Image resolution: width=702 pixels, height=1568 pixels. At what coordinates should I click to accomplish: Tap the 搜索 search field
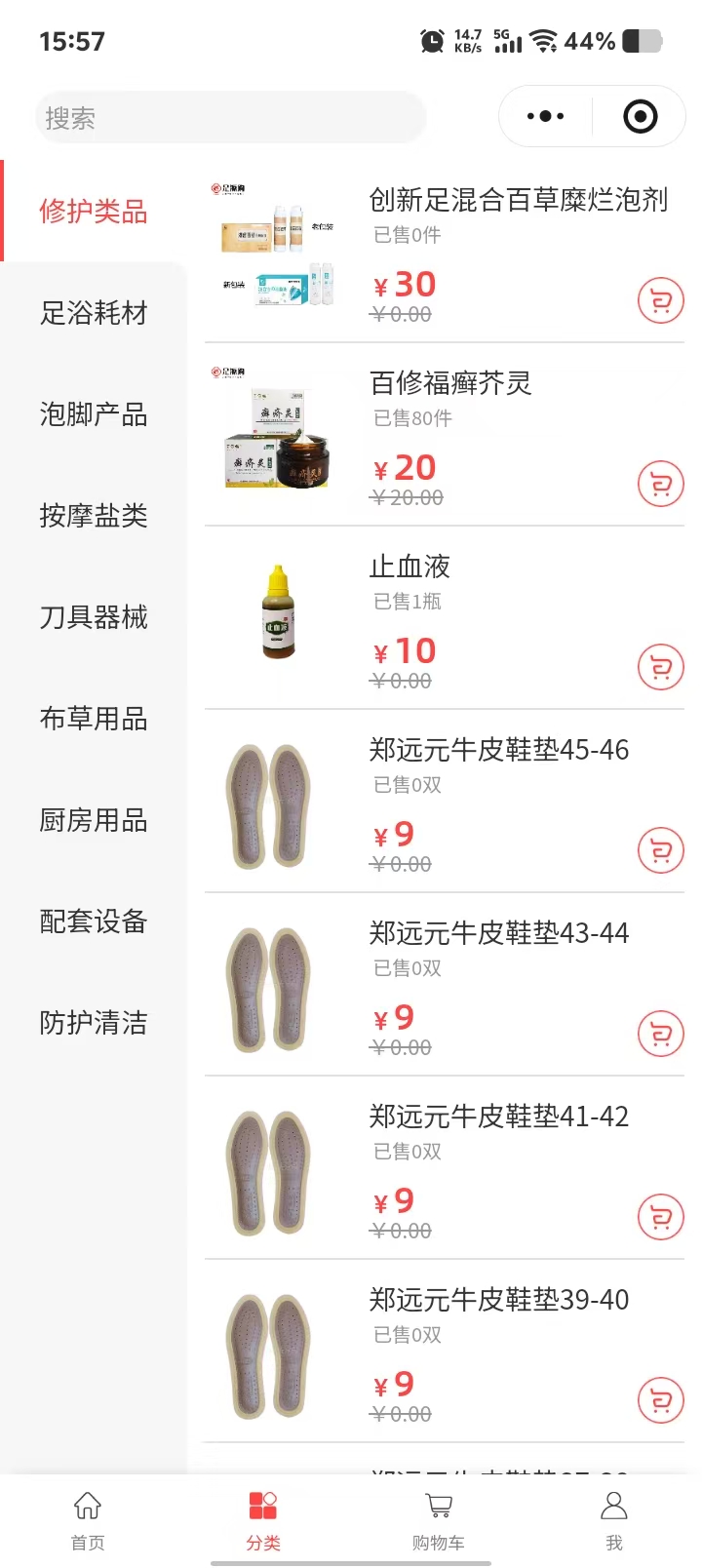coord(230,118)
